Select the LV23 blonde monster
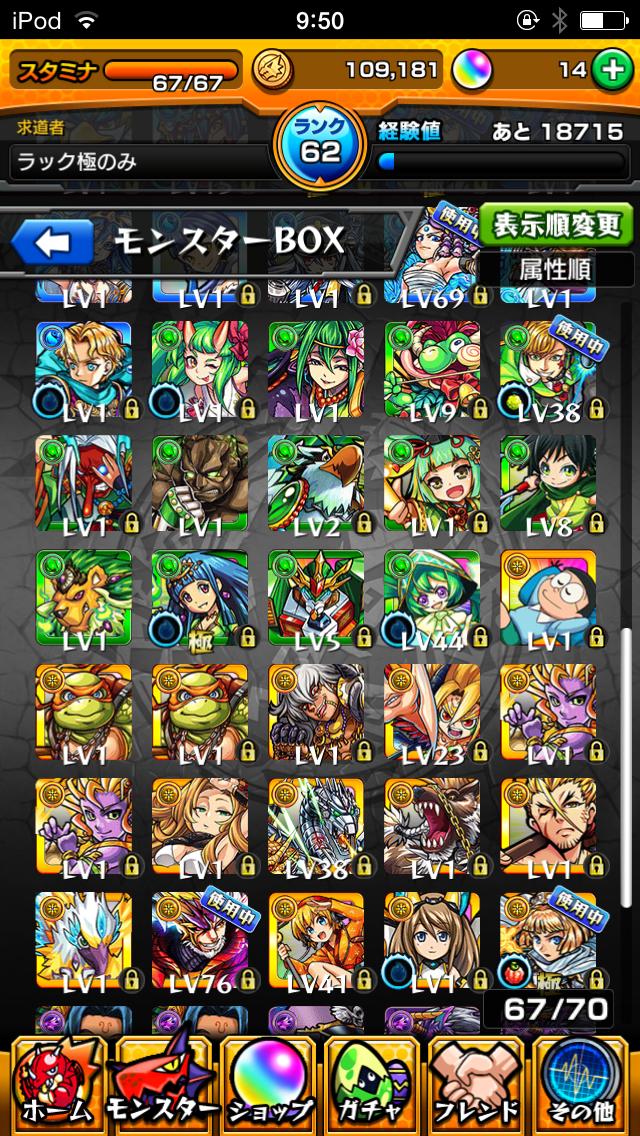This screenshot has width=640, height=1136. click(432, 712)
